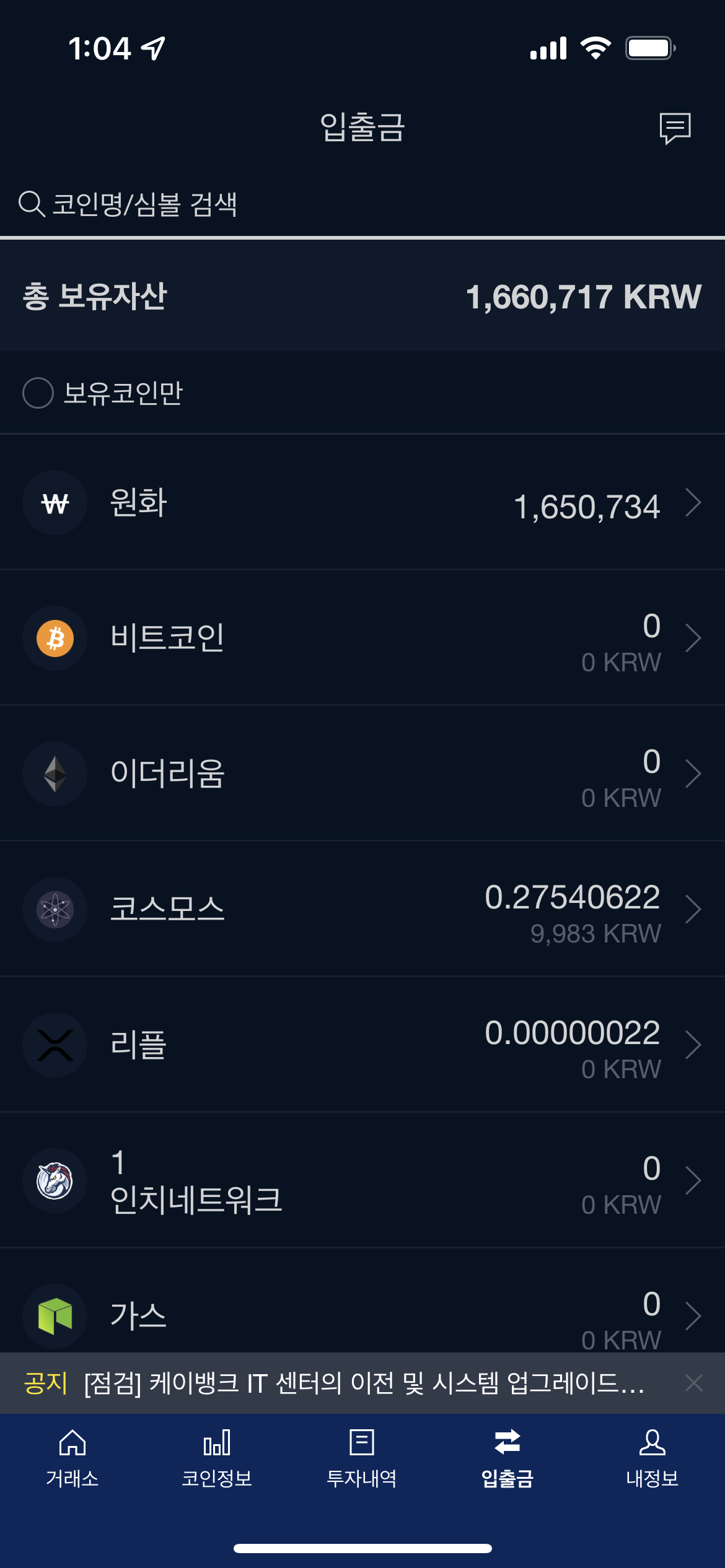
Task: Open the 리플 row
Action: [x=362, y=1045]
